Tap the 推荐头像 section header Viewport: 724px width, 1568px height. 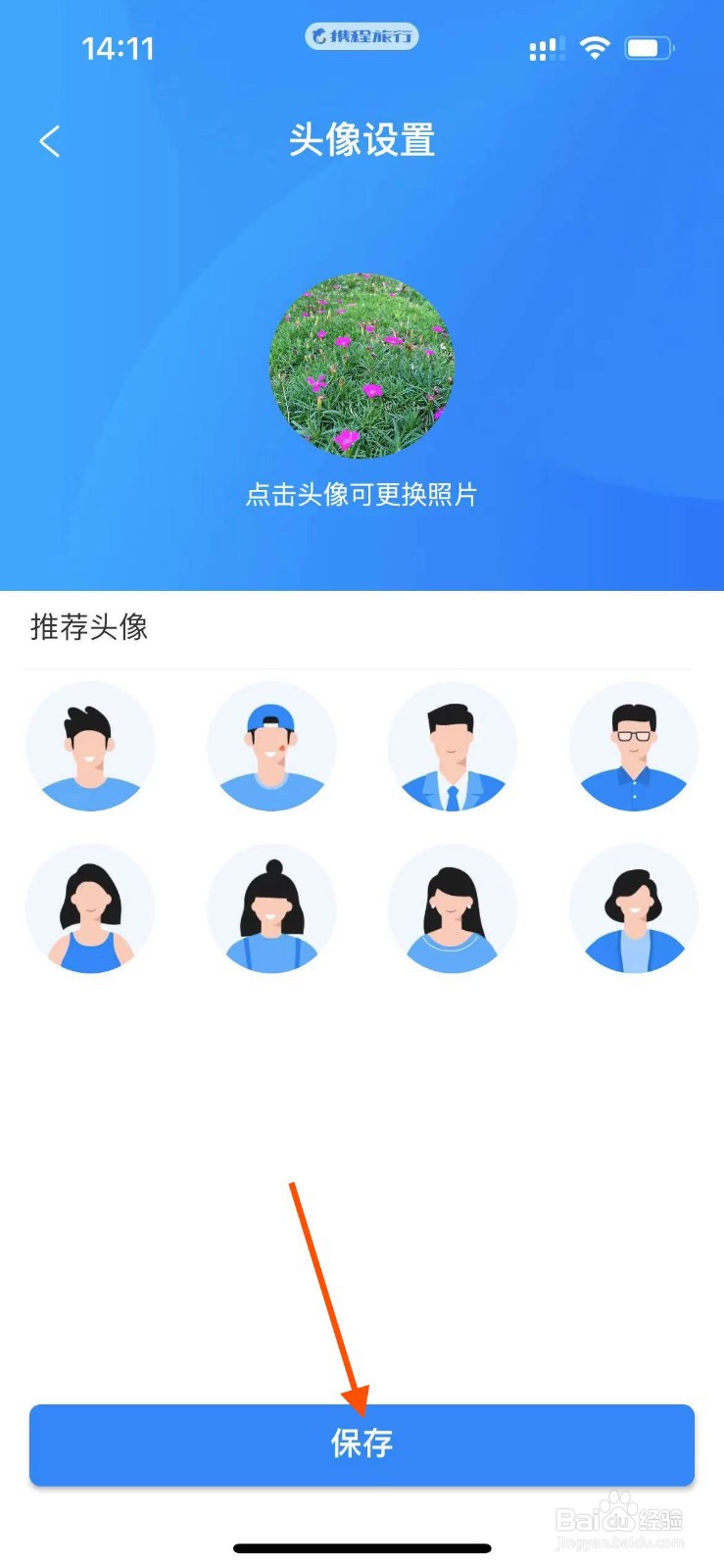[x=89, y=628]
